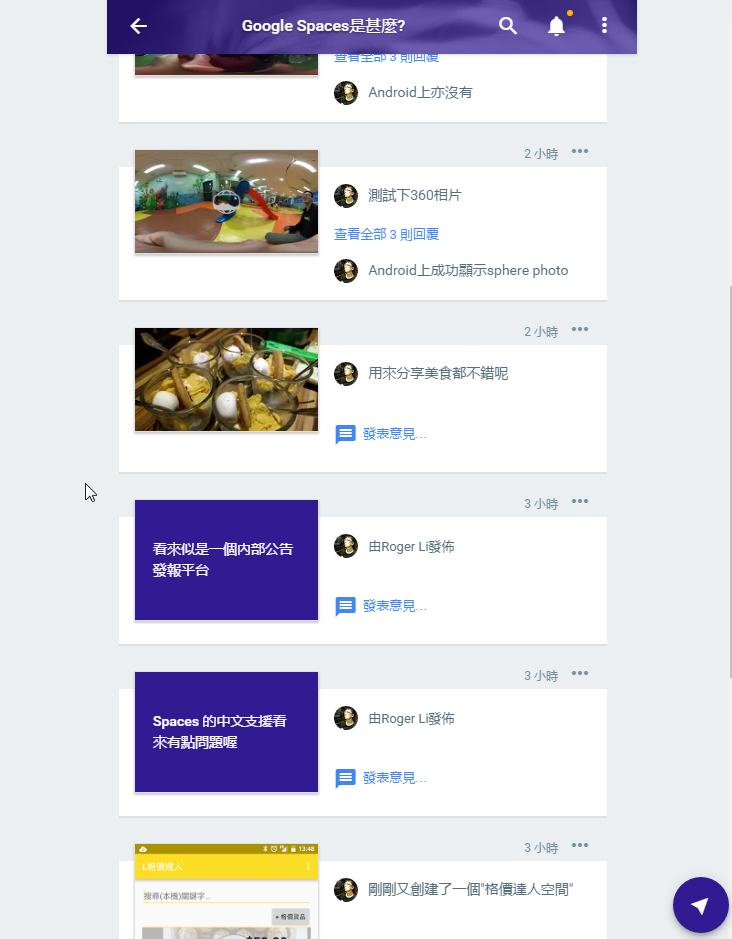Open the dessert food photo post
The image size is (732, 939).
226,379
